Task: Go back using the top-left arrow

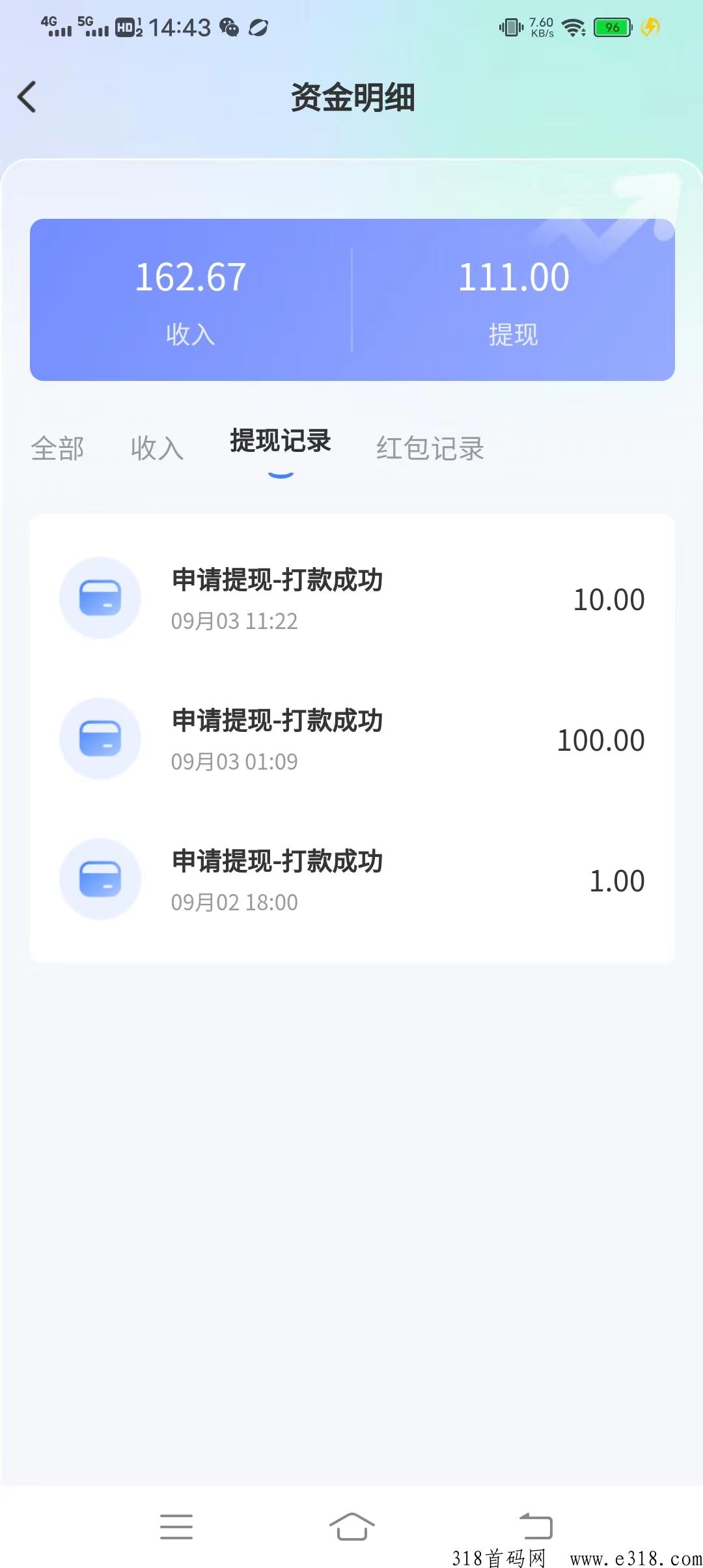Action: click(27, 97)
